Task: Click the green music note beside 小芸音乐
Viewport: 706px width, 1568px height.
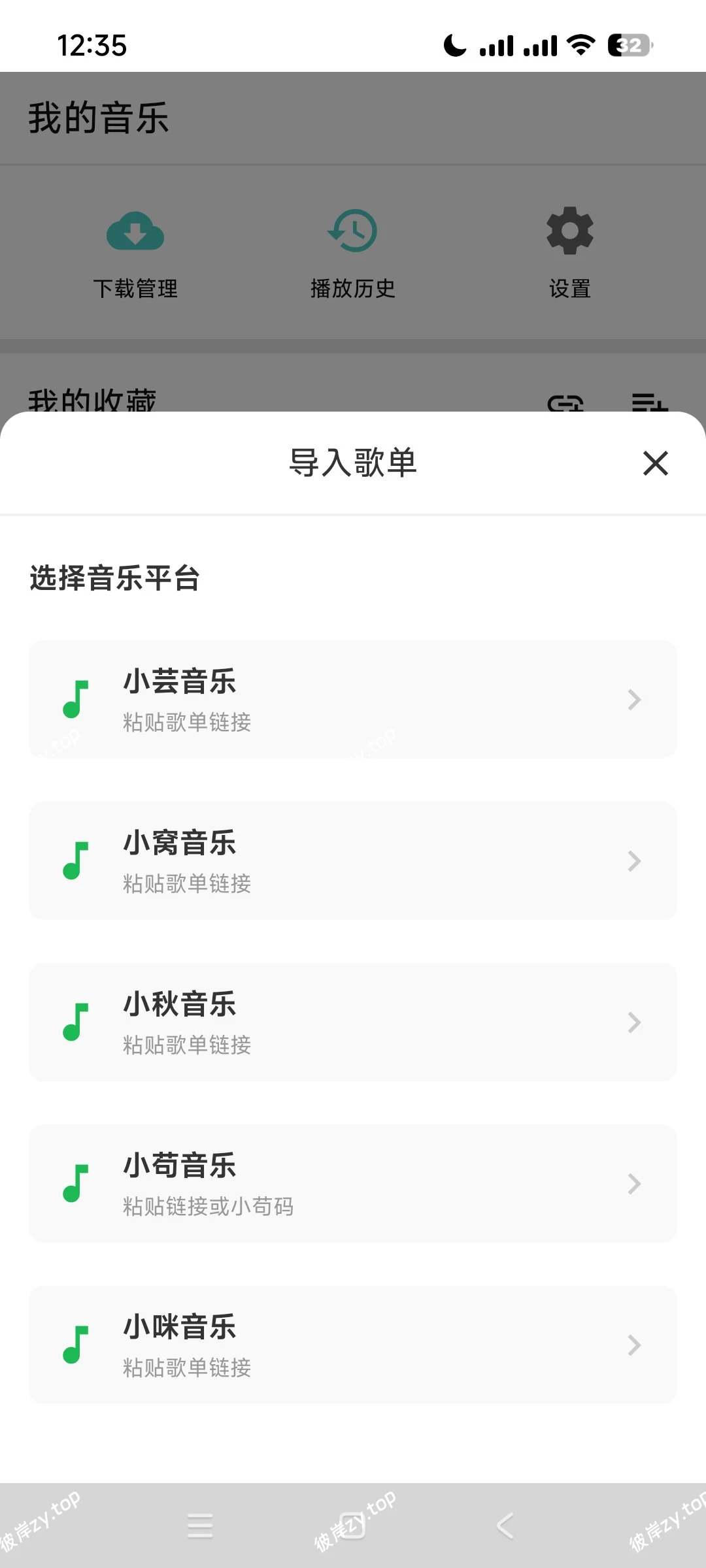Action: click(75, 699)
